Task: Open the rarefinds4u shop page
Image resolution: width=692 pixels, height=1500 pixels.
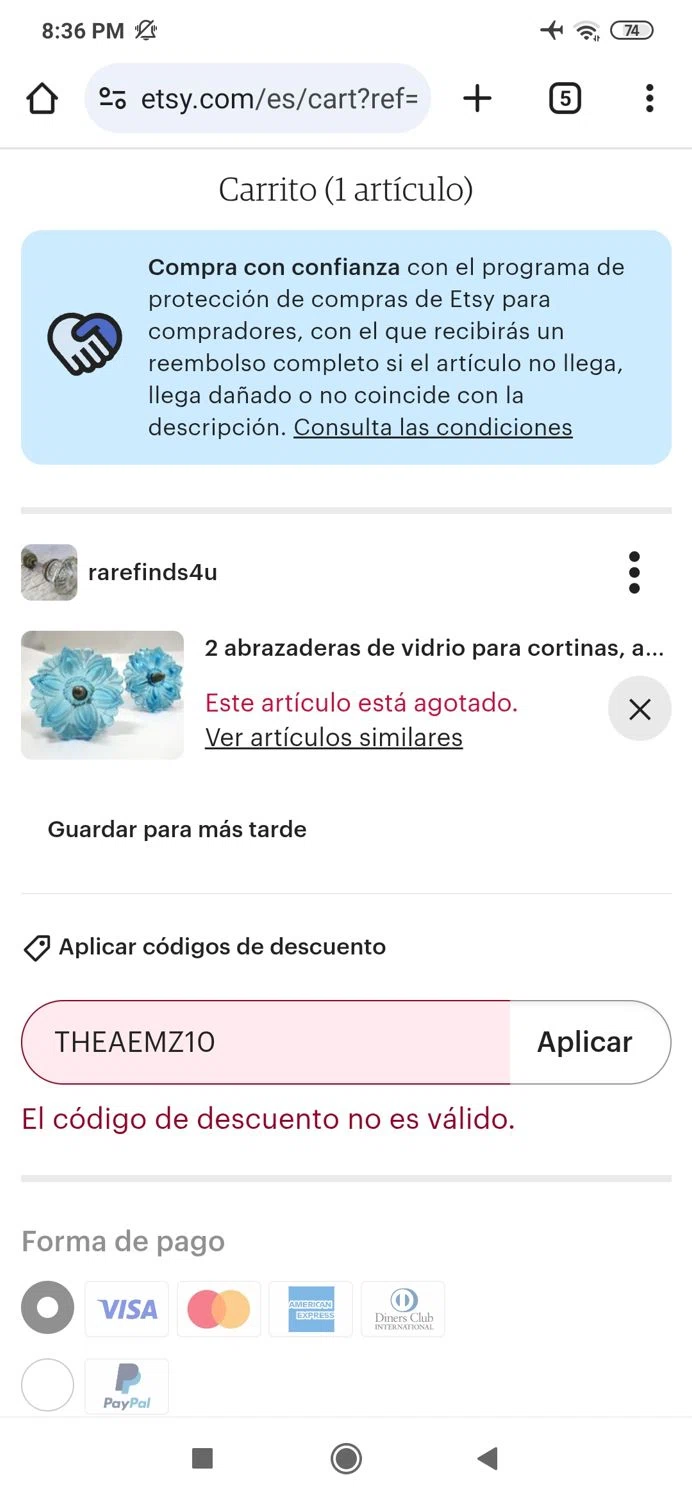Action: (152, 572)
